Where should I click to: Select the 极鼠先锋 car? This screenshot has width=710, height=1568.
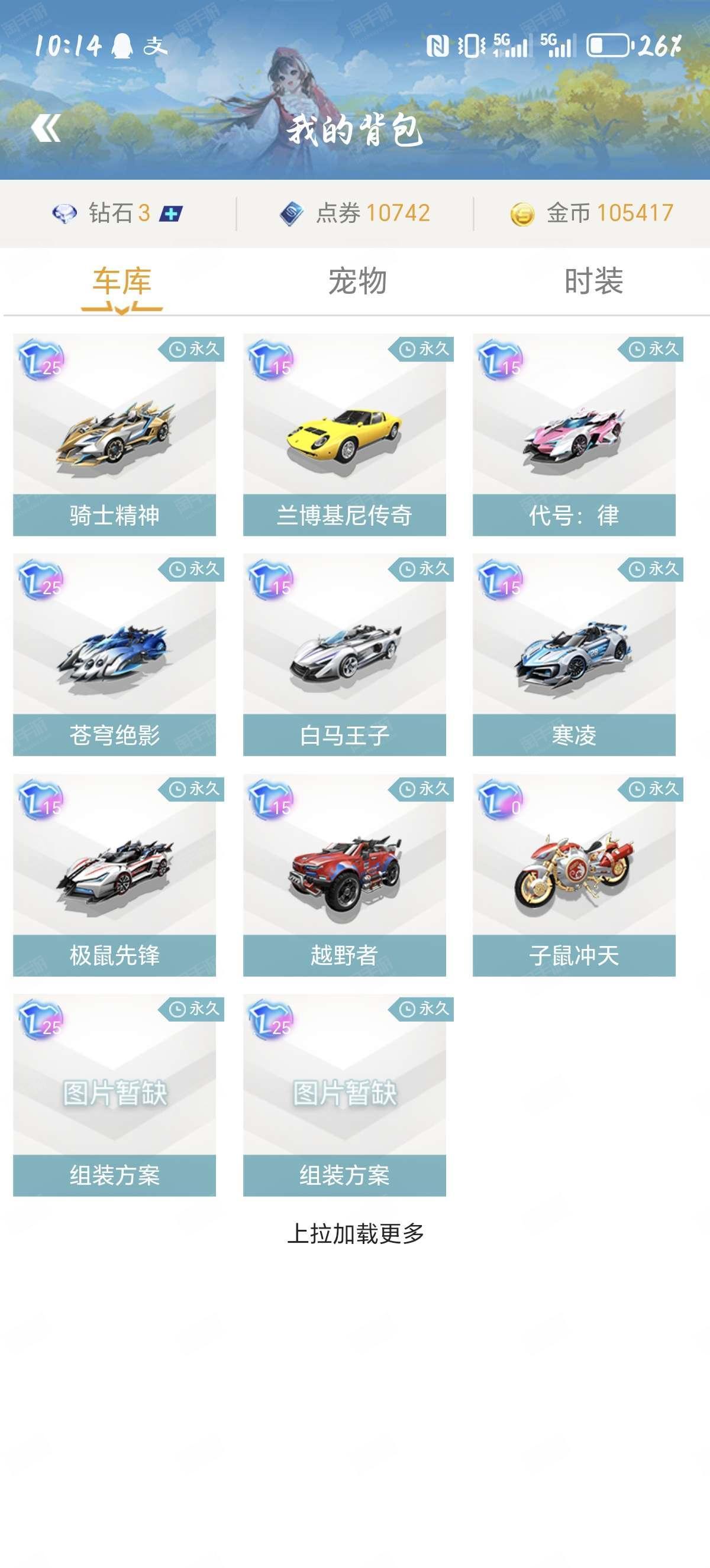(114, 875)
